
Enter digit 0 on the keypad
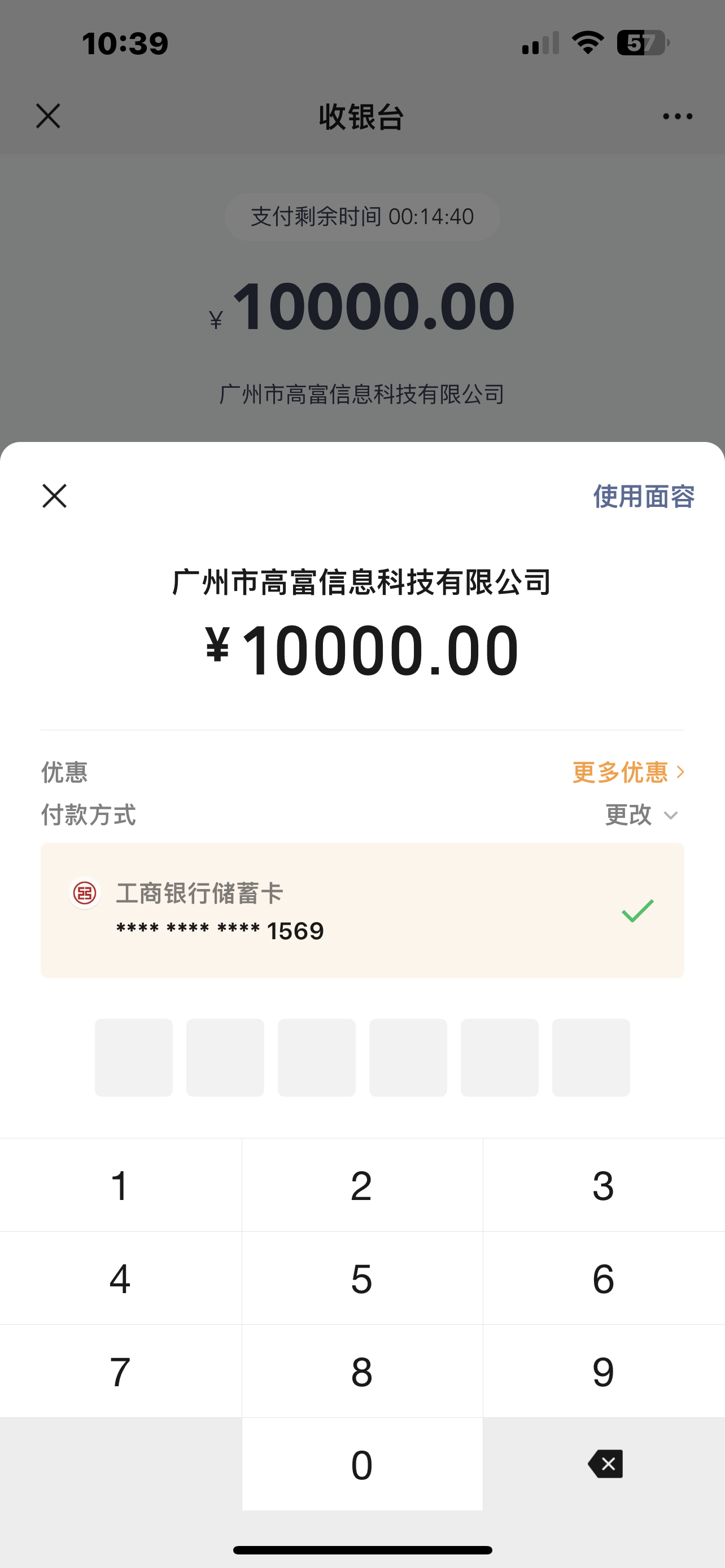(362, 1464)
